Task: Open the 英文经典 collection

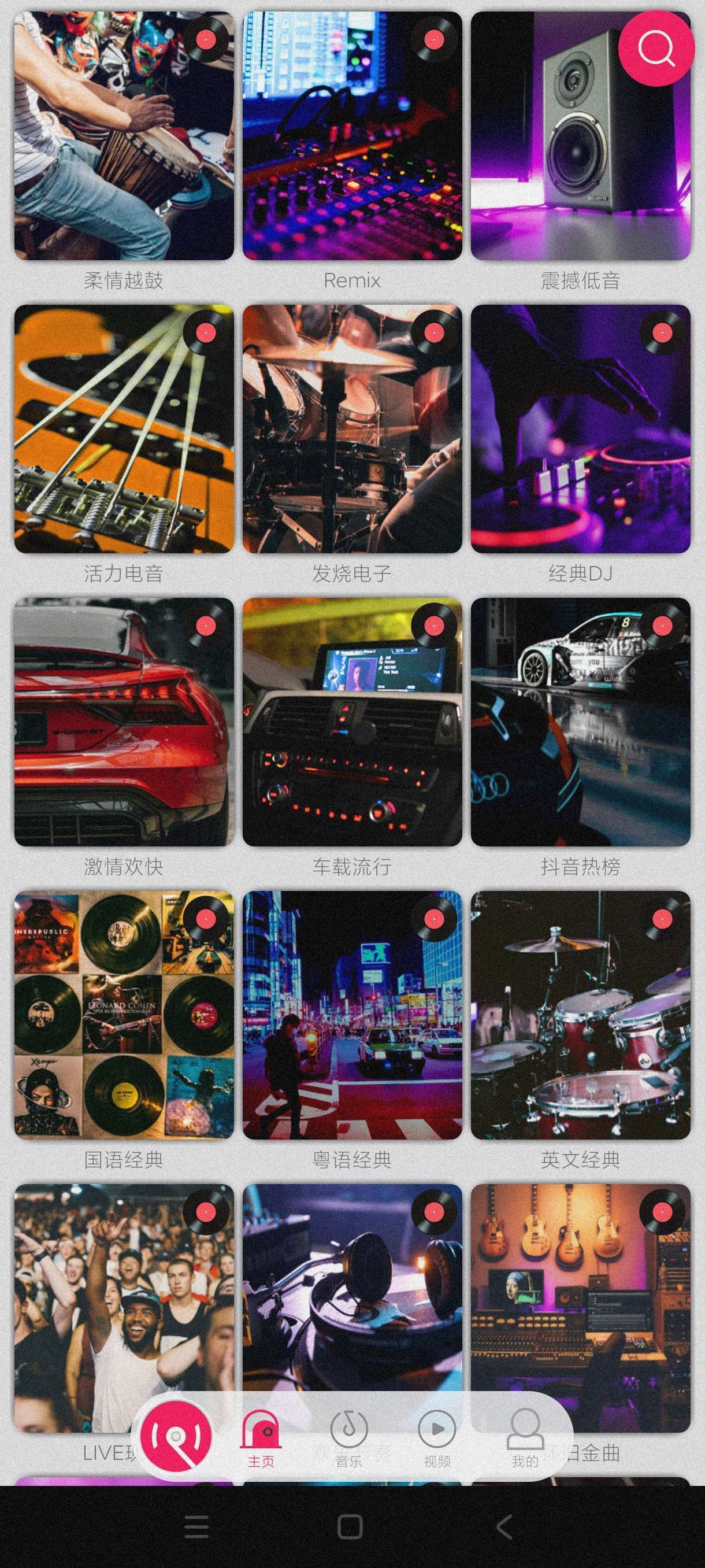Action: click(580, 1015)
